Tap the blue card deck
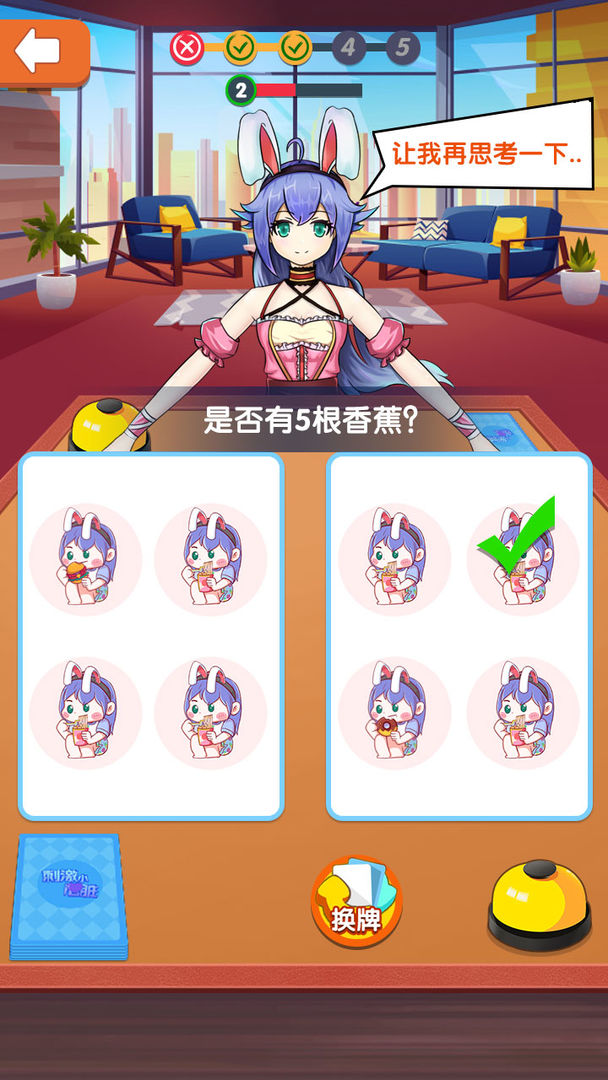The image size is (608, 1080). pyautogui.click(x=68, y=895)
